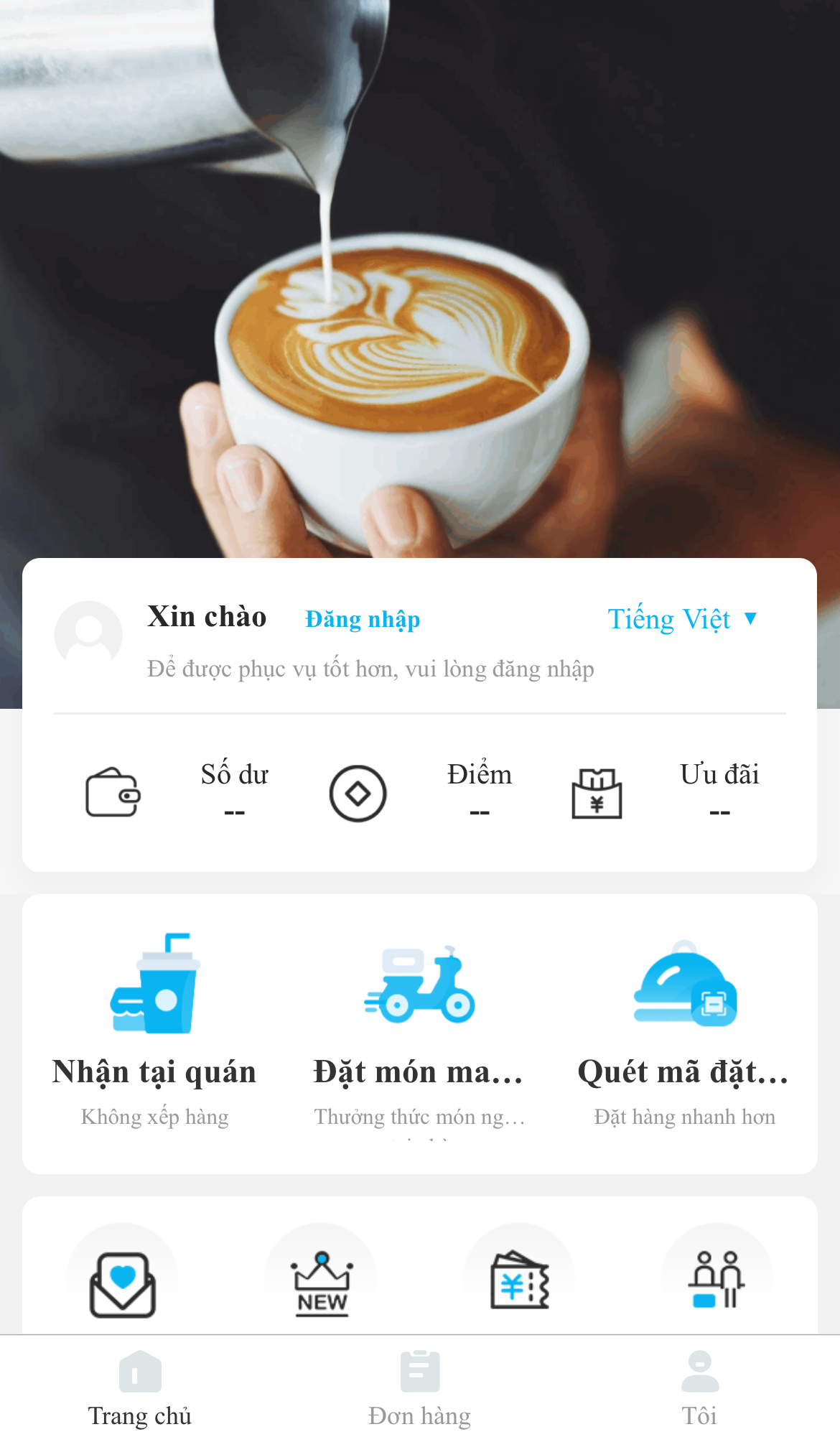Open the Tiếng Việt language dropdown
Viewport: 840px width, 1437px height.
682,619
